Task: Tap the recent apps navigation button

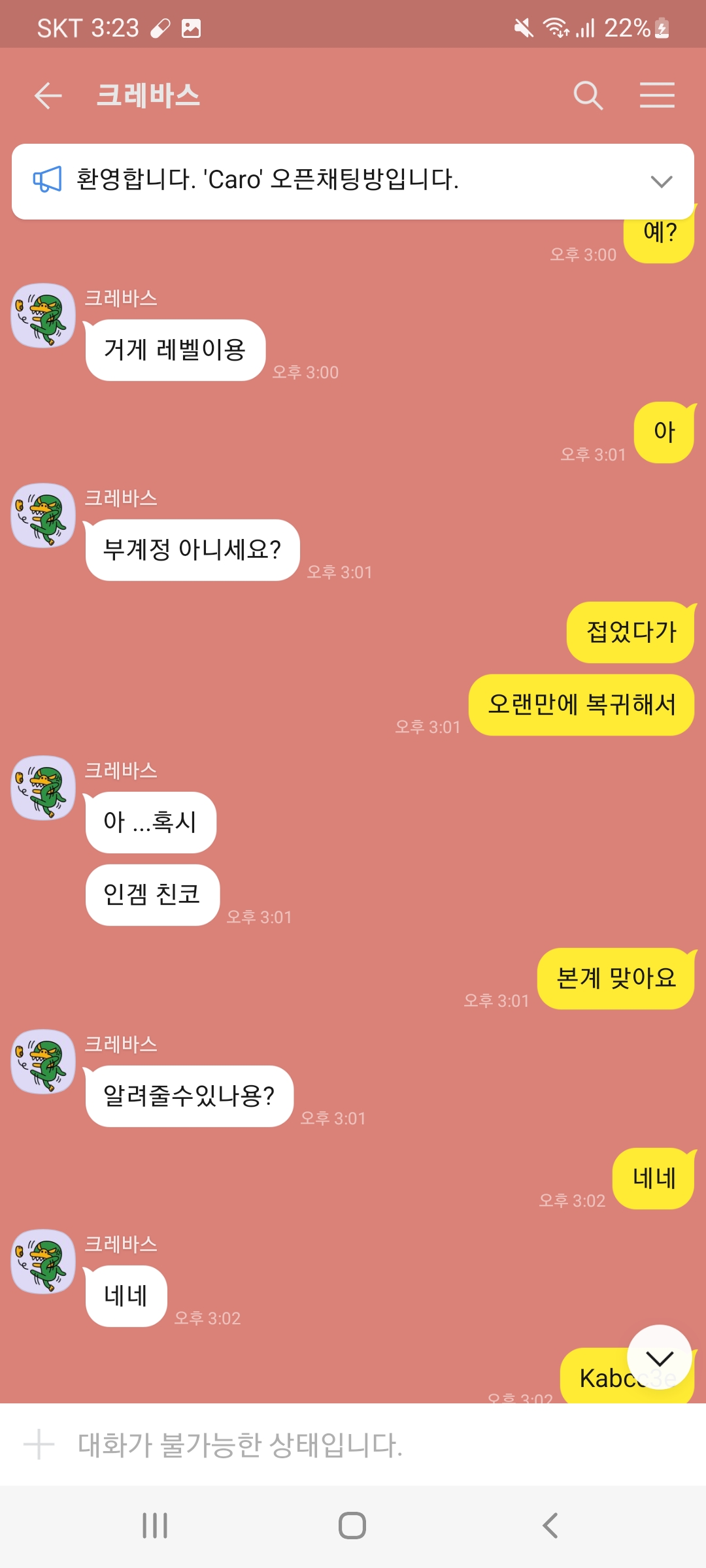Action: [x=155, y=1526]
